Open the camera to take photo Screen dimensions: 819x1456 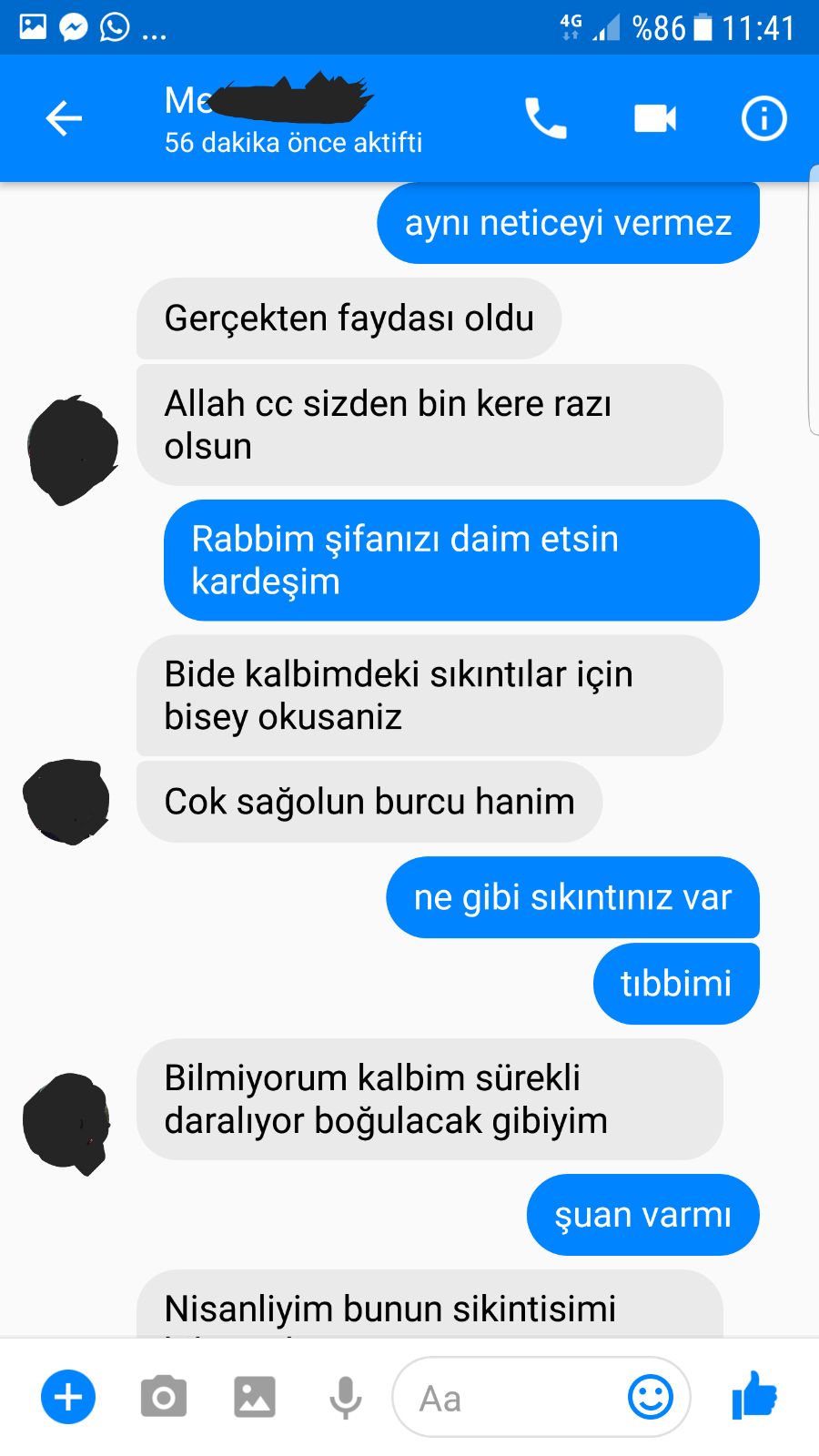(164, 1397)
